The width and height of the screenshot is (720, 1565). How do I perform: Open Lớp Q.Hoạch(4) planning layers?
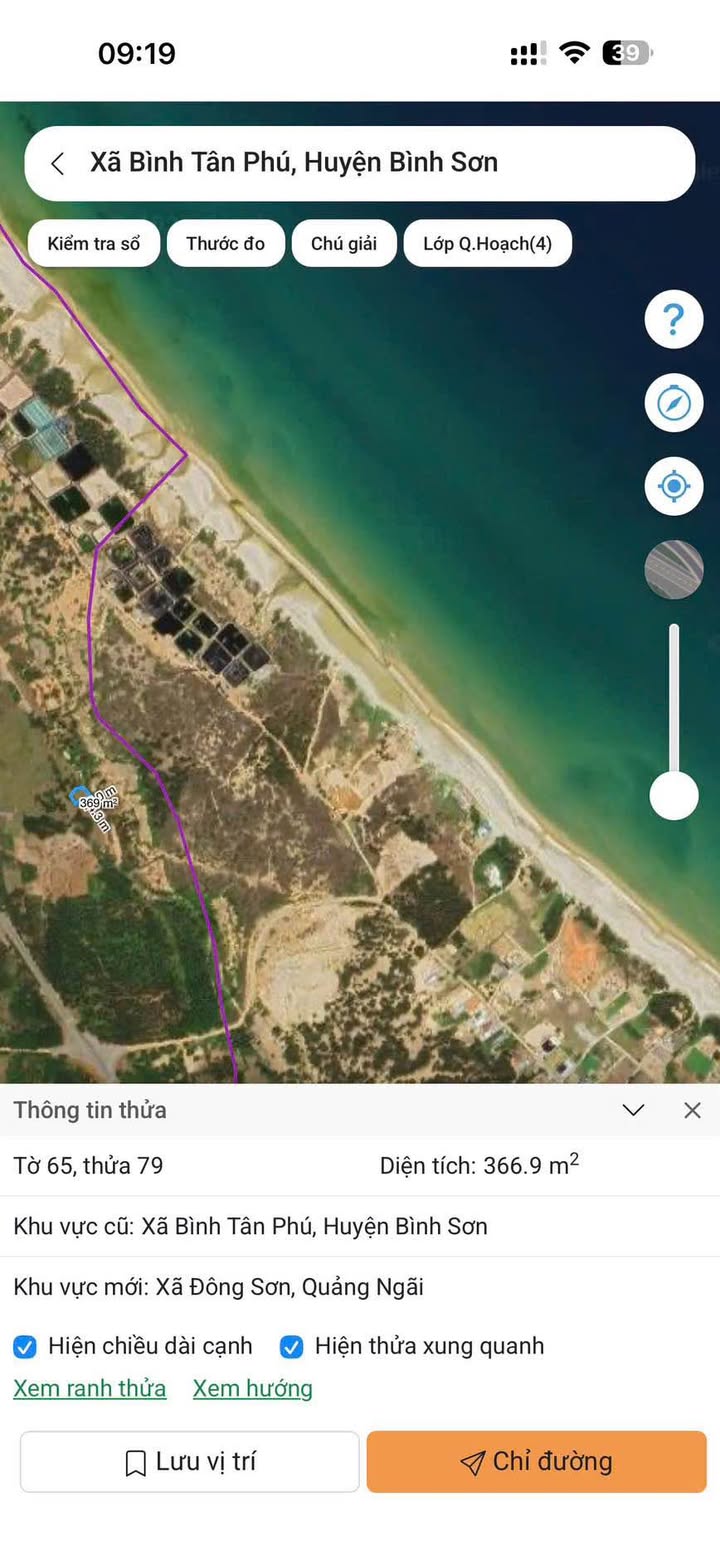tap(487, 244)
